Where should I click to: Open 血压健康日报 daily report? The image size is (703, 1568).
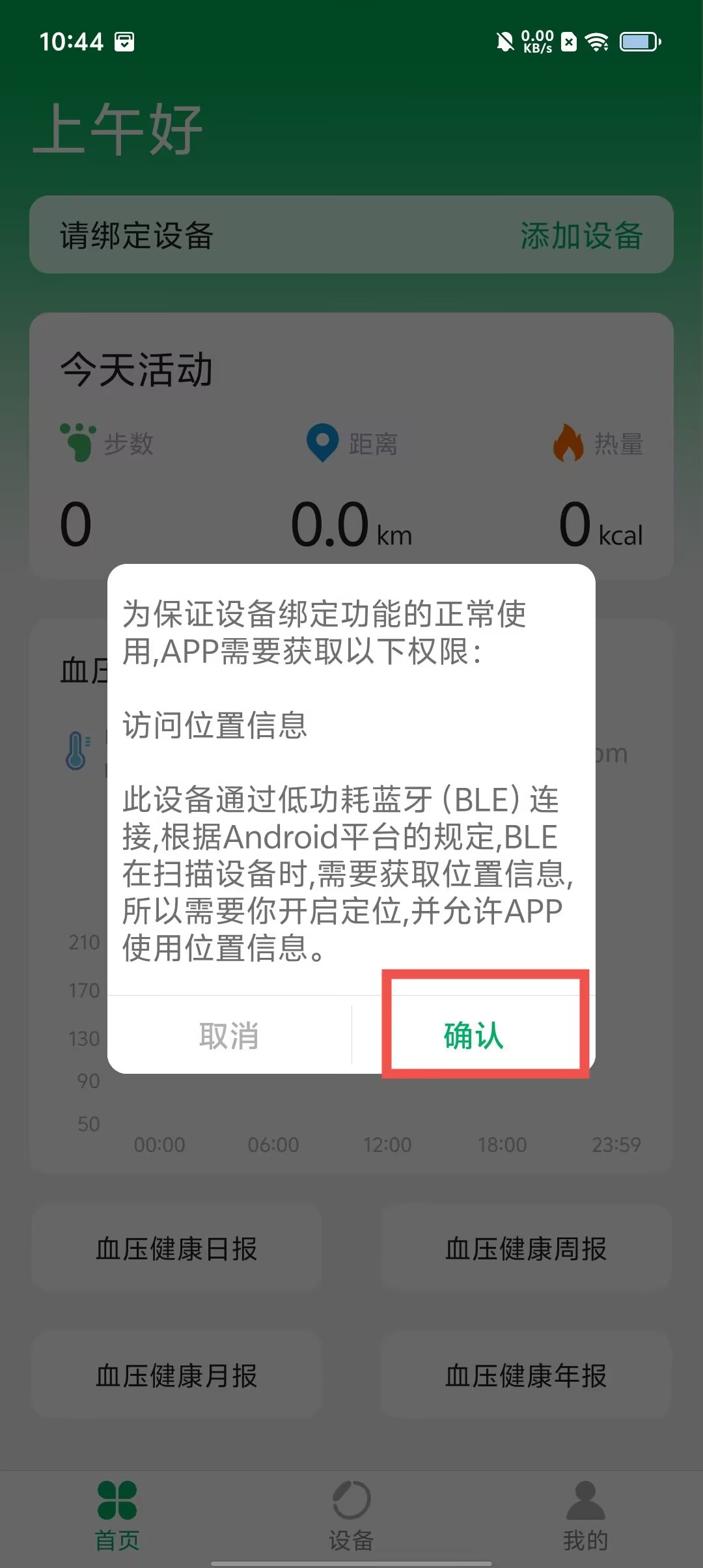coord(176,1248)
